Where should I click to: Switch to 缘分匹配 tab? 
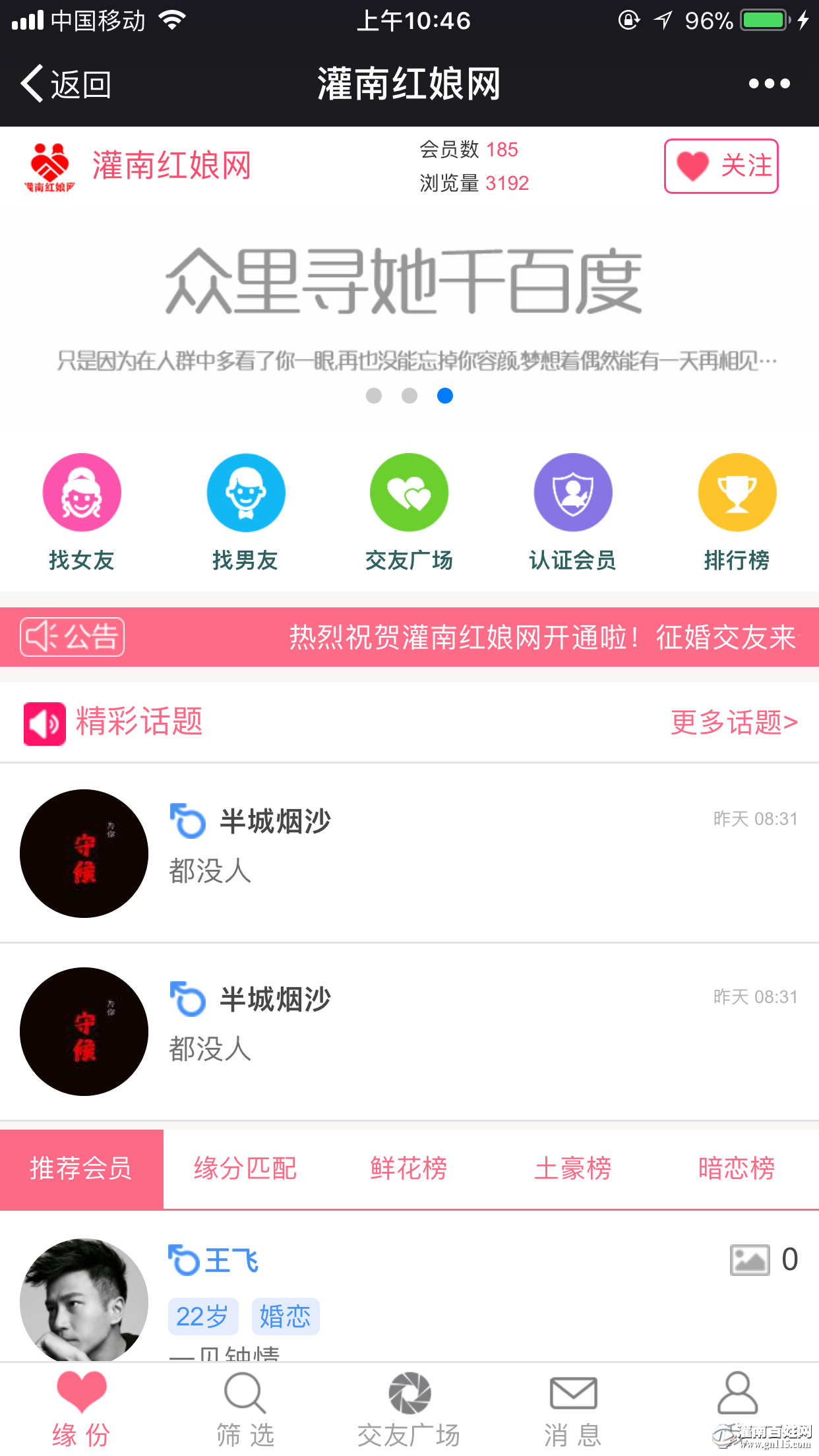coord(245,1168)
